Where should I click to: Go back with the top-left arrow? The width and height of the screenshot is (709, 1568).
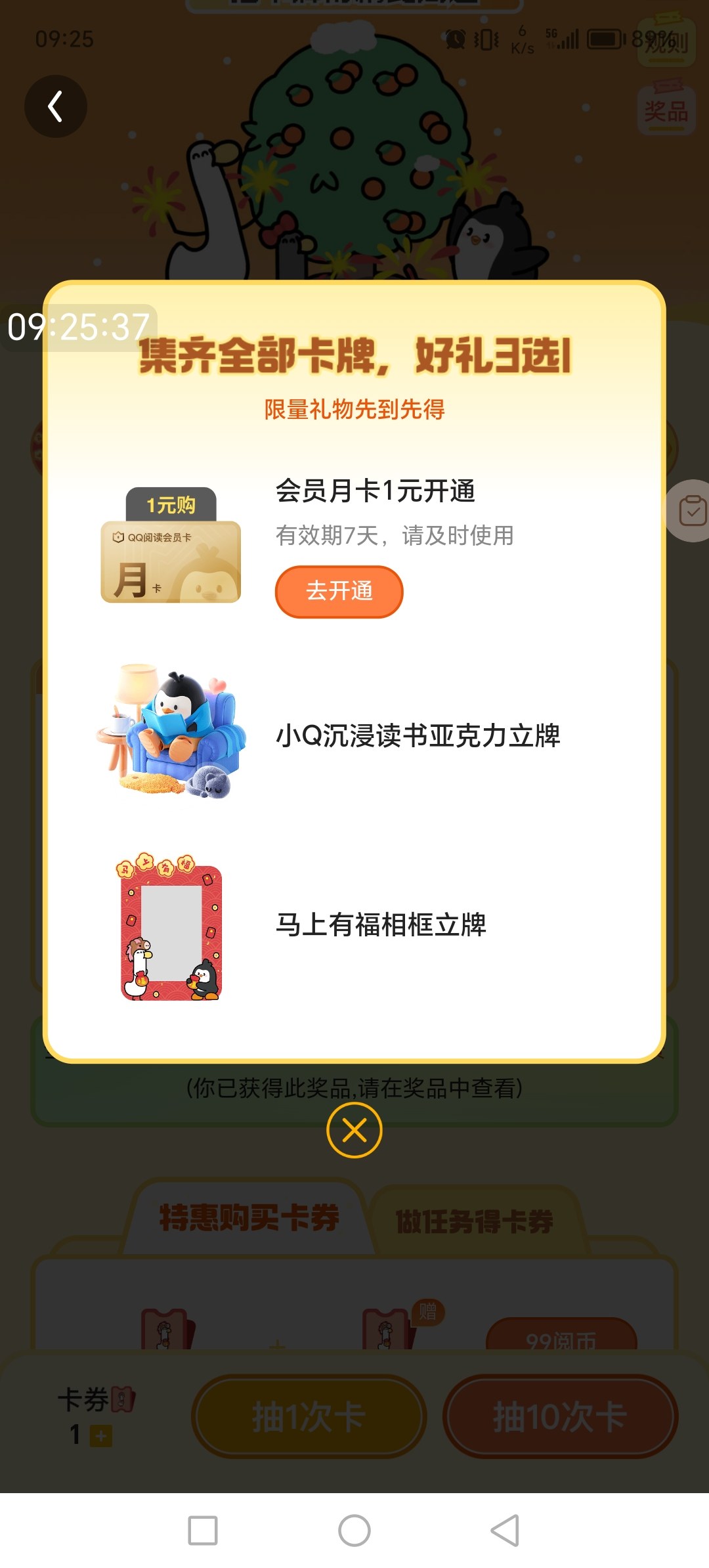coord(56,106)
